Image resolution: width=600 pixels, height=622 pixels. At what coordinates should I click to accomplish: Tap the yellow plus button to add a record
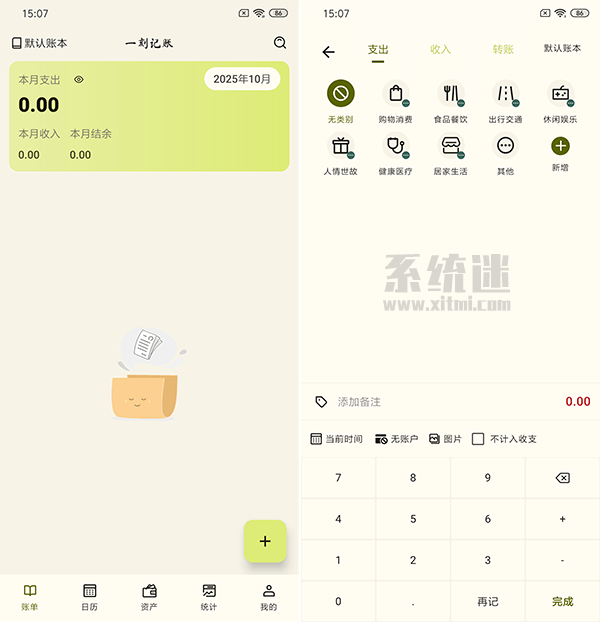click(265, 541)
